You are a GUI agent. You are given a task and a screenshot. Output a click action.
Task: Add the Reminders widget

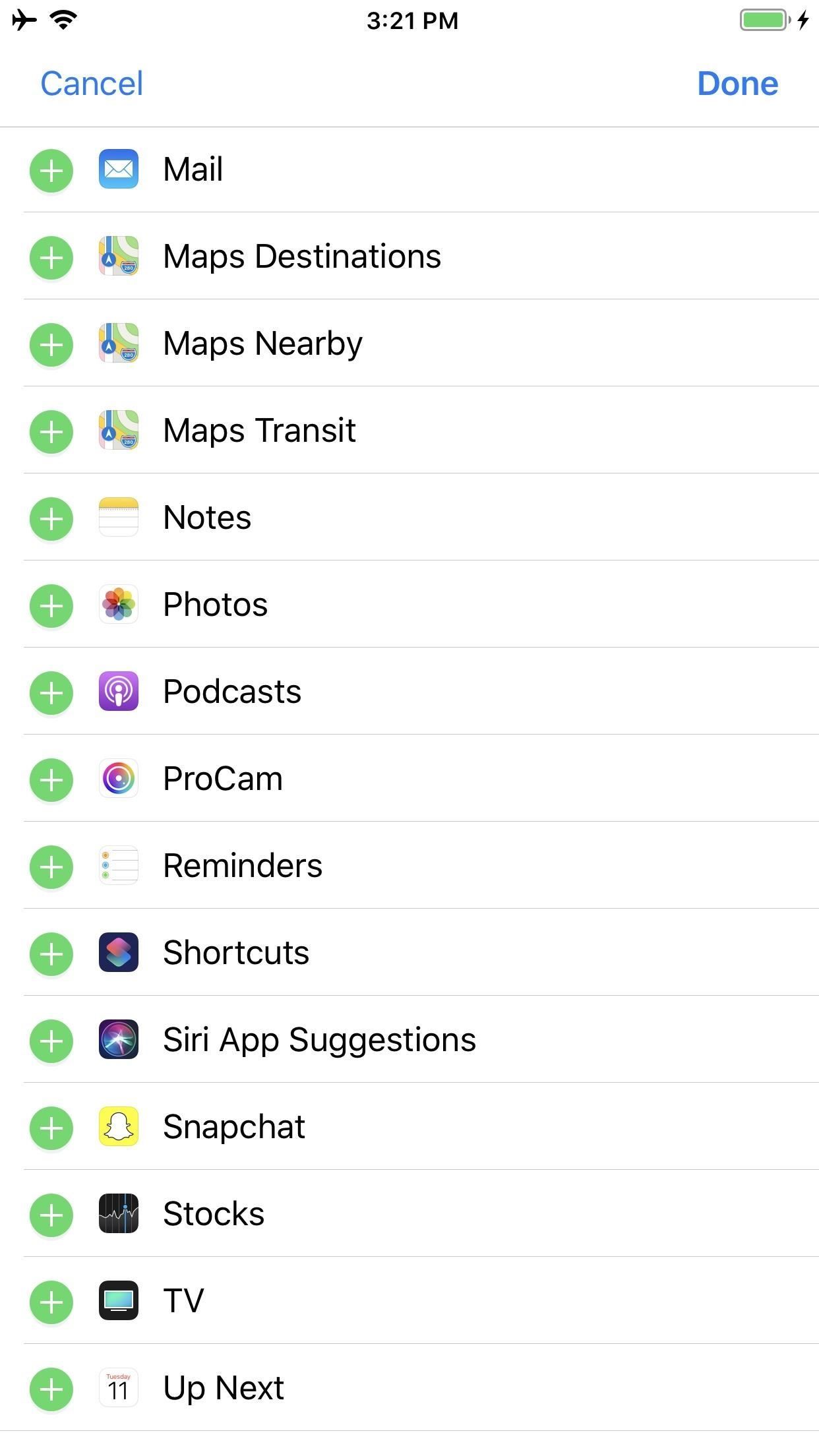click(x=51, y=867)
